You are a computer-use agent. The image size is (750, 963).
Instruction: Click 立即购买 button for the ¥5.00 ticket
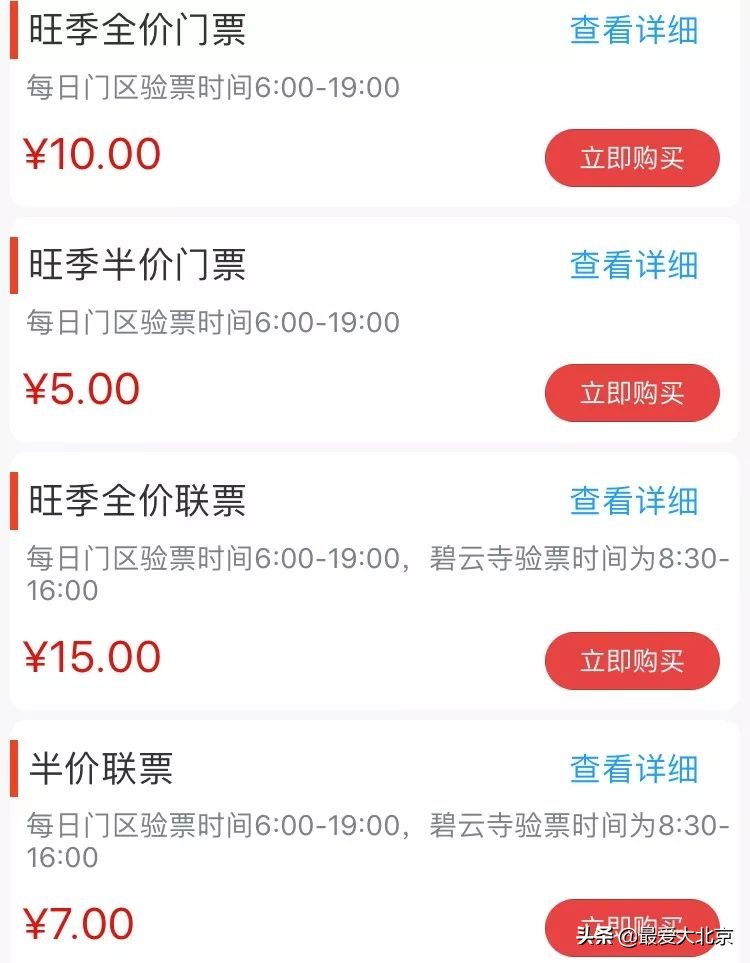pyautogui.click(x=632, y=393)
